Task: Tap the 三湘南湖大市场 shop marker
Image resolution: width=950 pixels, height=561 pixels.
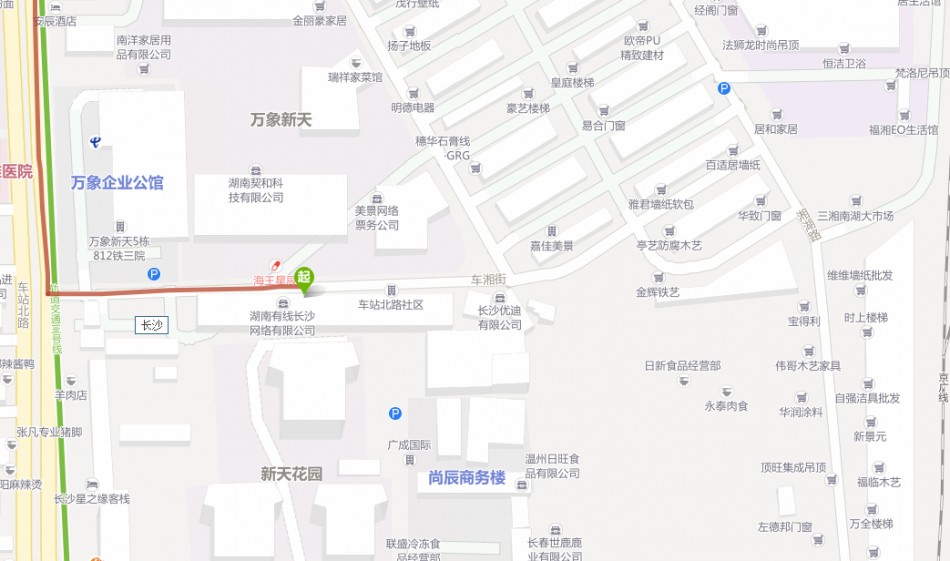Action: pos(855,201)
